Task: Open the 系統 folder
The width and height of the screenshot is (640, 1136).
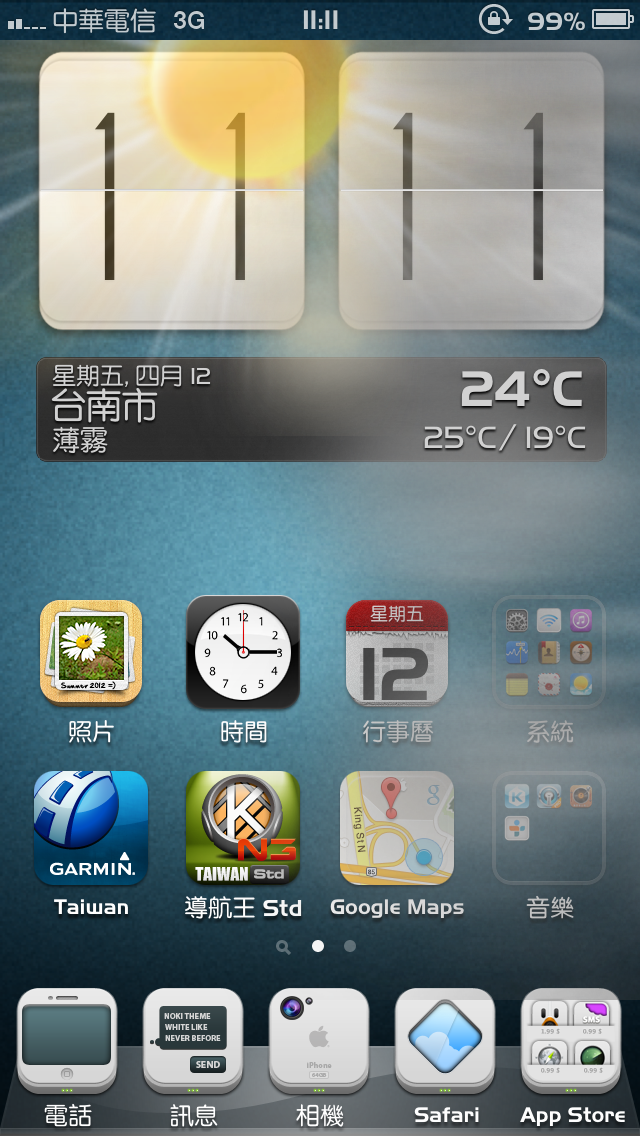Action: click(549, 652)
